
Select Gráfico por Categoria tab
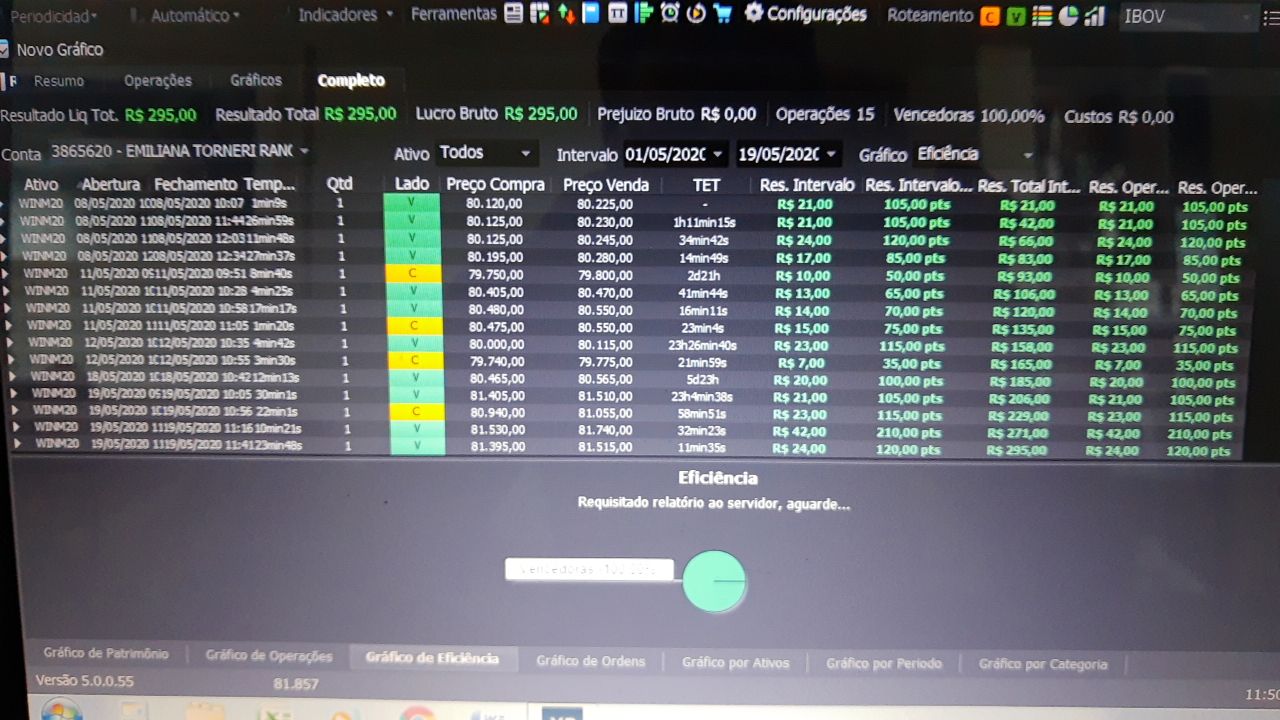[1042, 664]
